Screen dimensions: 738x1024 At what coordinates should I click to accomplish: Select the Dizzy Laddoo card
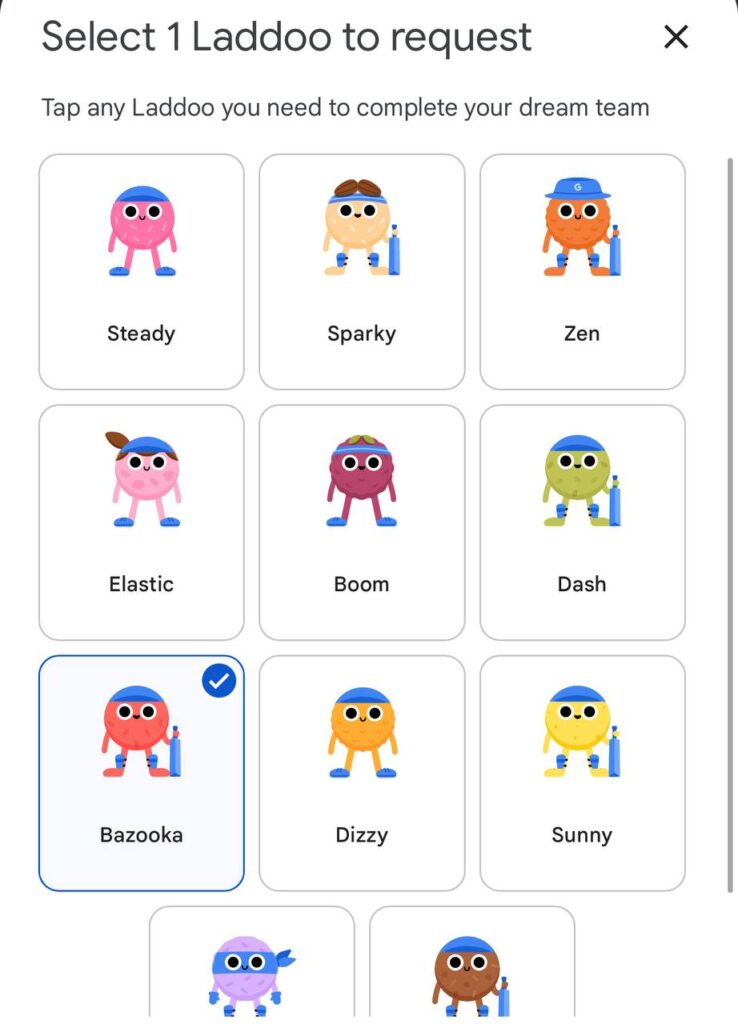click(x=362, y=772)
